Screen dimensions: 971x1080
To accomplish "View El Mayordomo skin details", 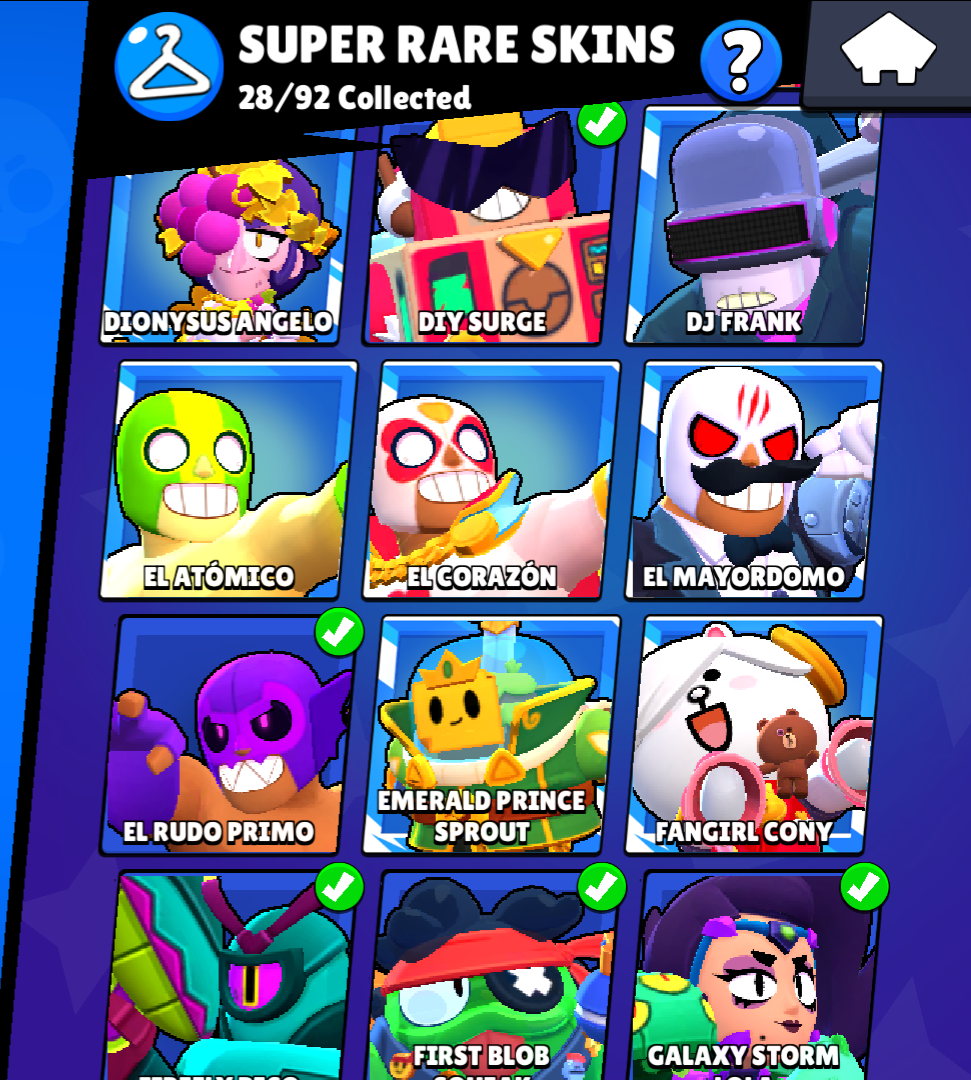I will [754, 480].
